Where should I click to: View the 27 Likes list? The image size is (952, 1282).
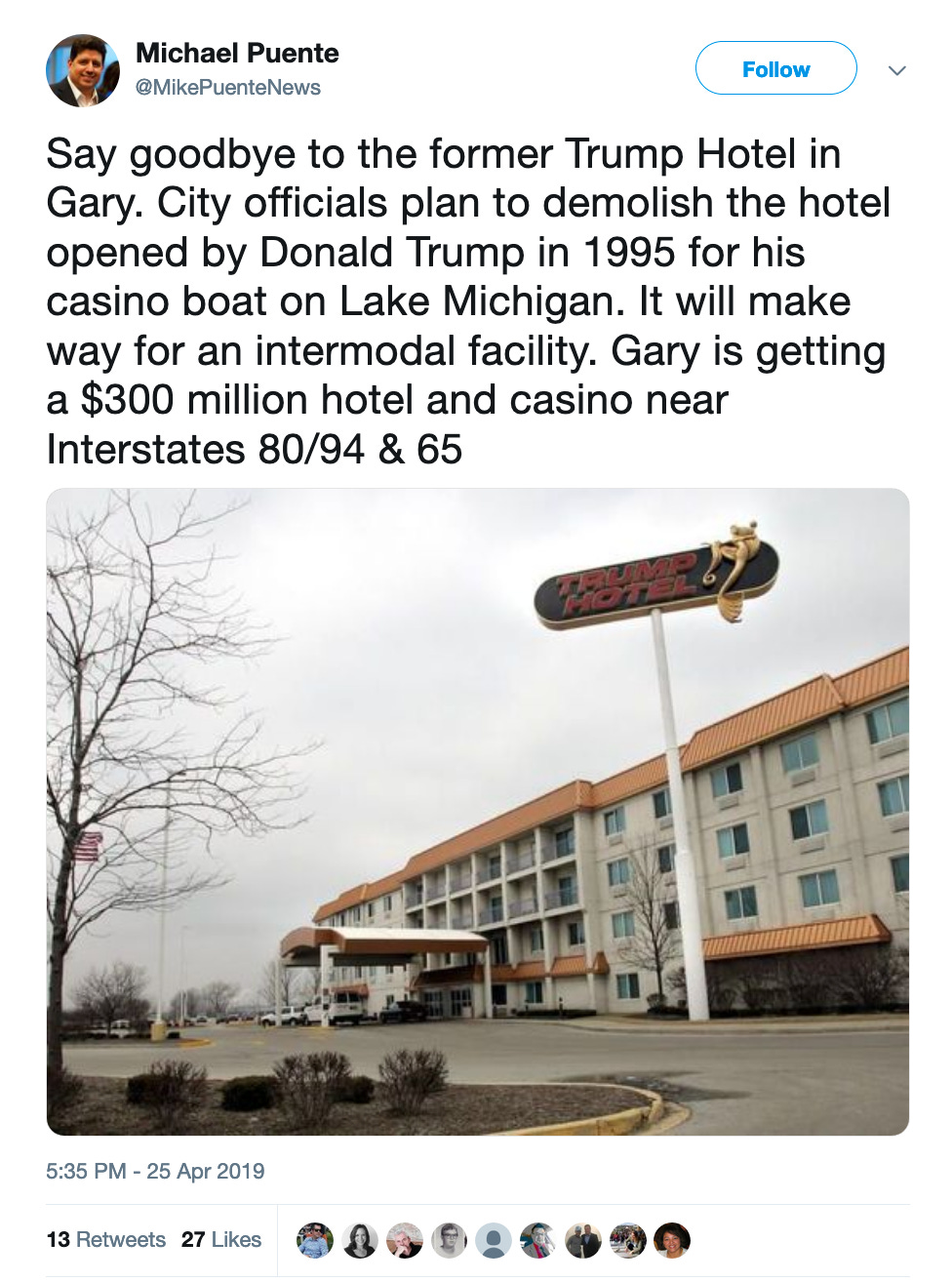[221, 1239]
